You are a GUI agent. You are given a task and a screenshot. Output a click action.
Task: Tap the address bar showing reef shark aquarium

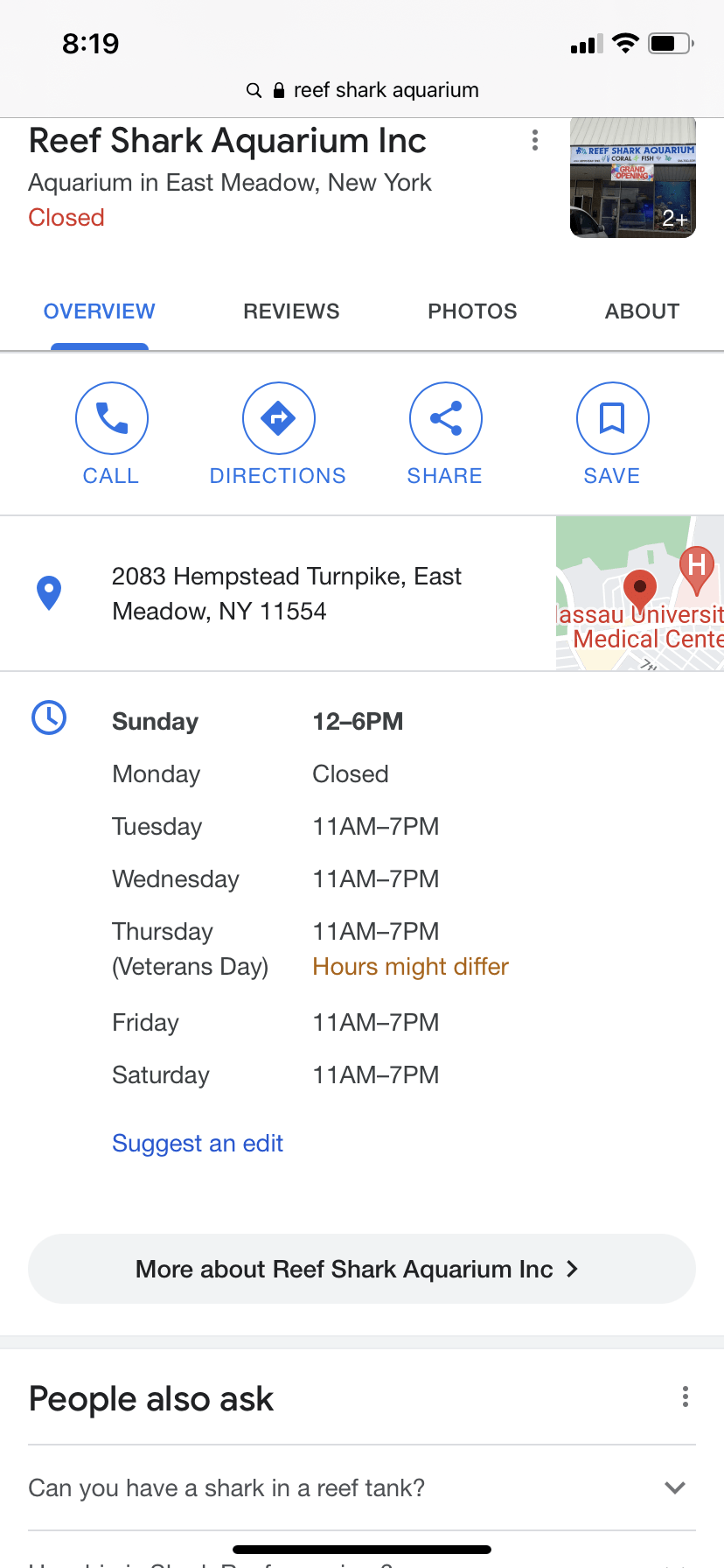point(362,90)
